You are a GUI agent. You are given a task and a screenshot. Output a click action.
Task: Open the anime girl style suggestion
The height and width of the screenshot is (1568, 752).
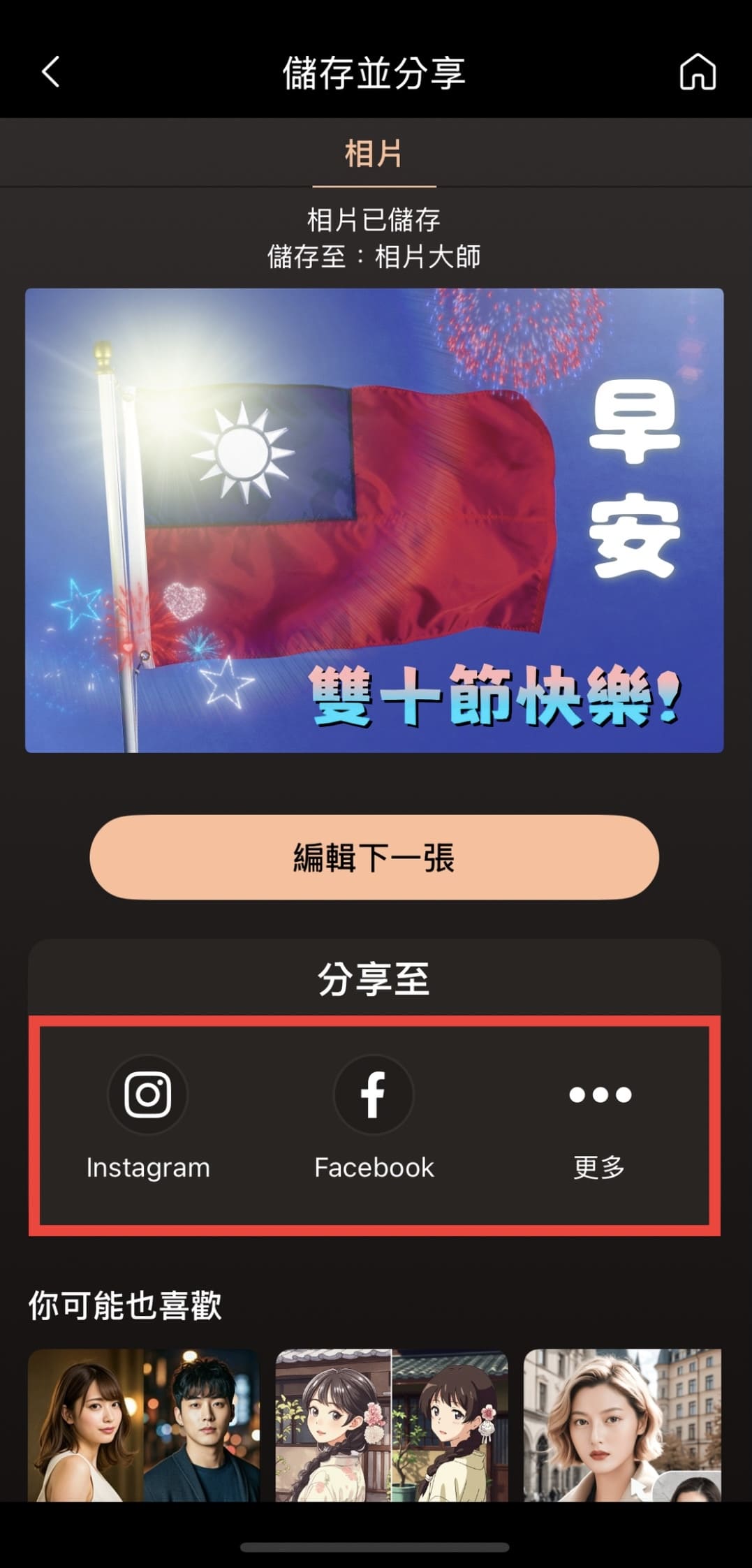tap(392, 1425)
